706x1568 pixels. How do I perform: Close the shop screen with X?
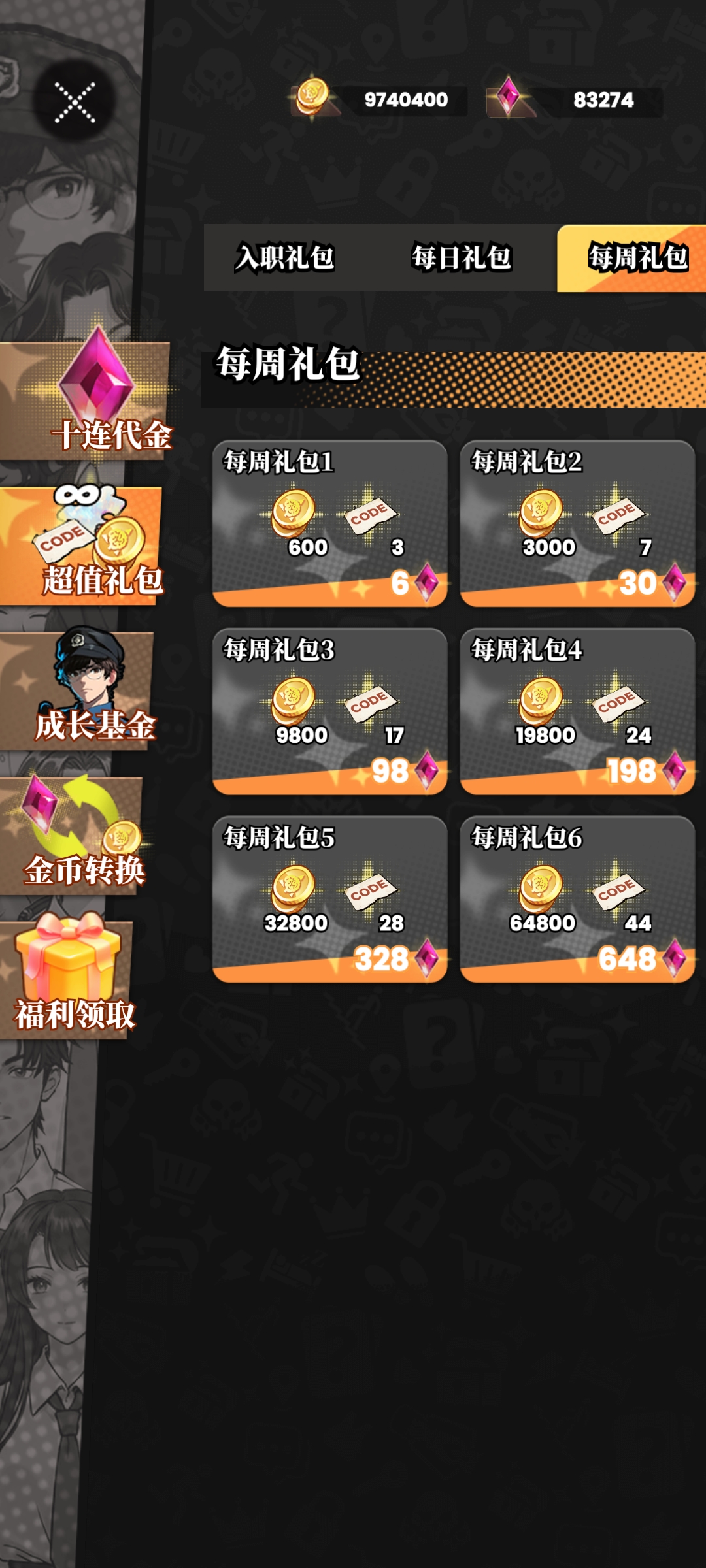coord(75,102)
